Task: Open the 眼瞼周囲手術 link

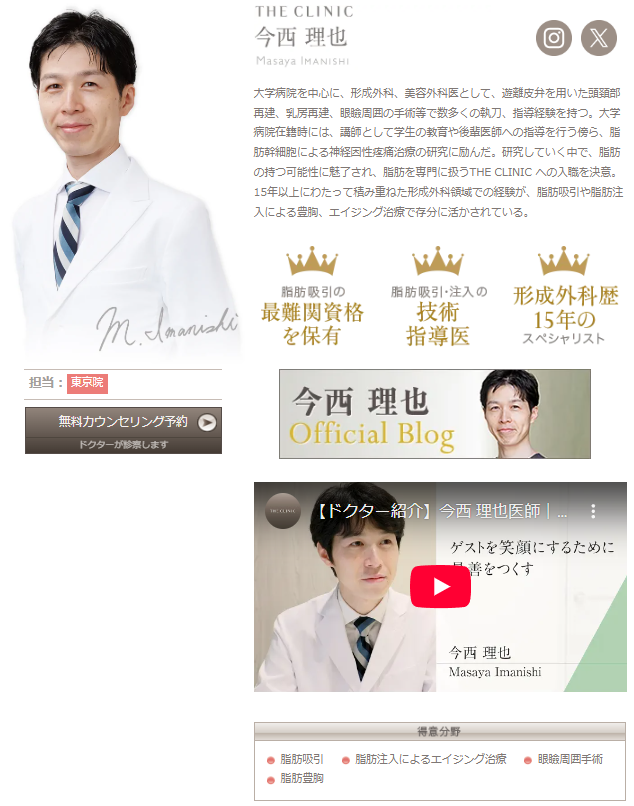Action: click(569, 760)
